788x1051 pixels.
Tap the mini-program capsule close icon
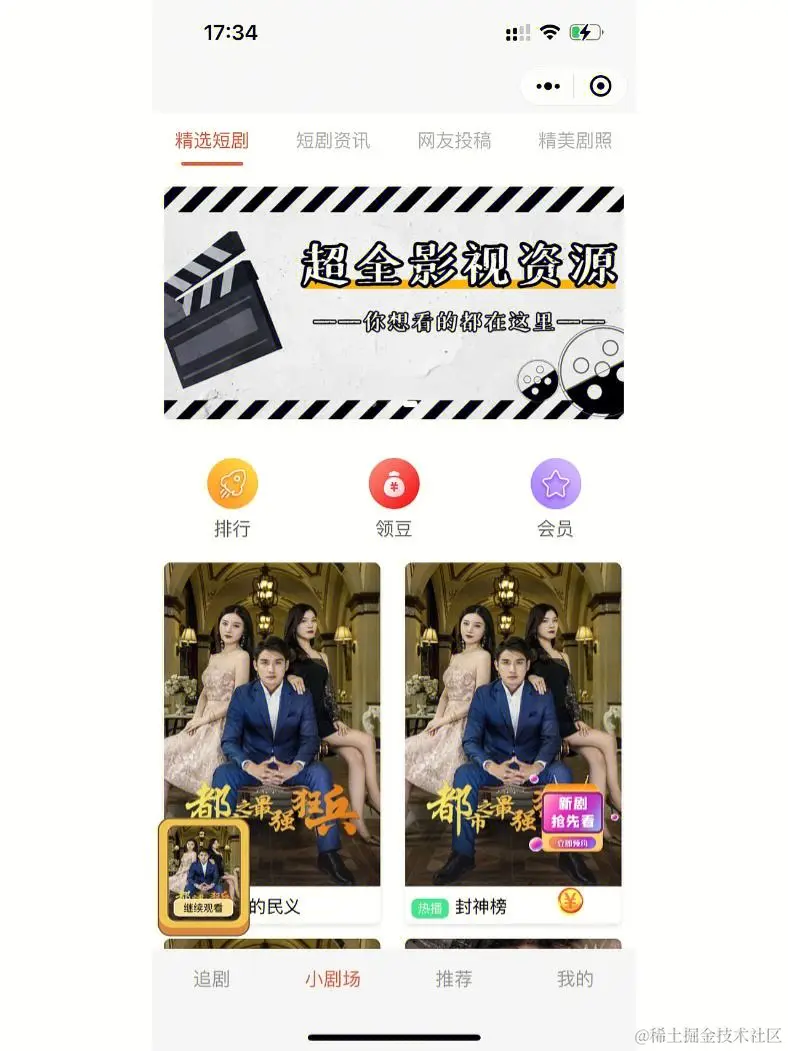tap(599, 86)
